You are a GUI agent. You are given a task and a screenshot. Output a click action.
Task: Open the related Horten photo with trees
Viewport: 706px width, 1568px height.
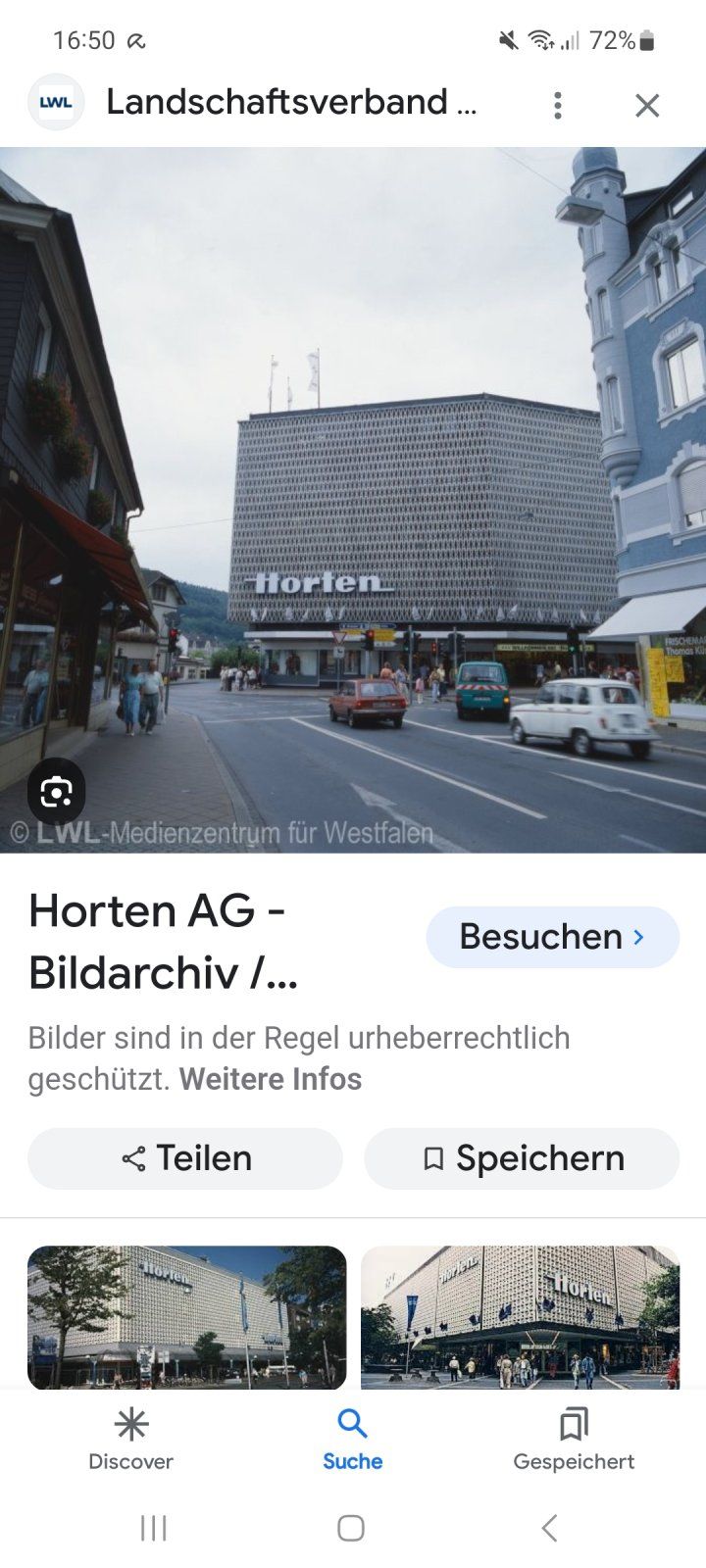coord(186,1316)
